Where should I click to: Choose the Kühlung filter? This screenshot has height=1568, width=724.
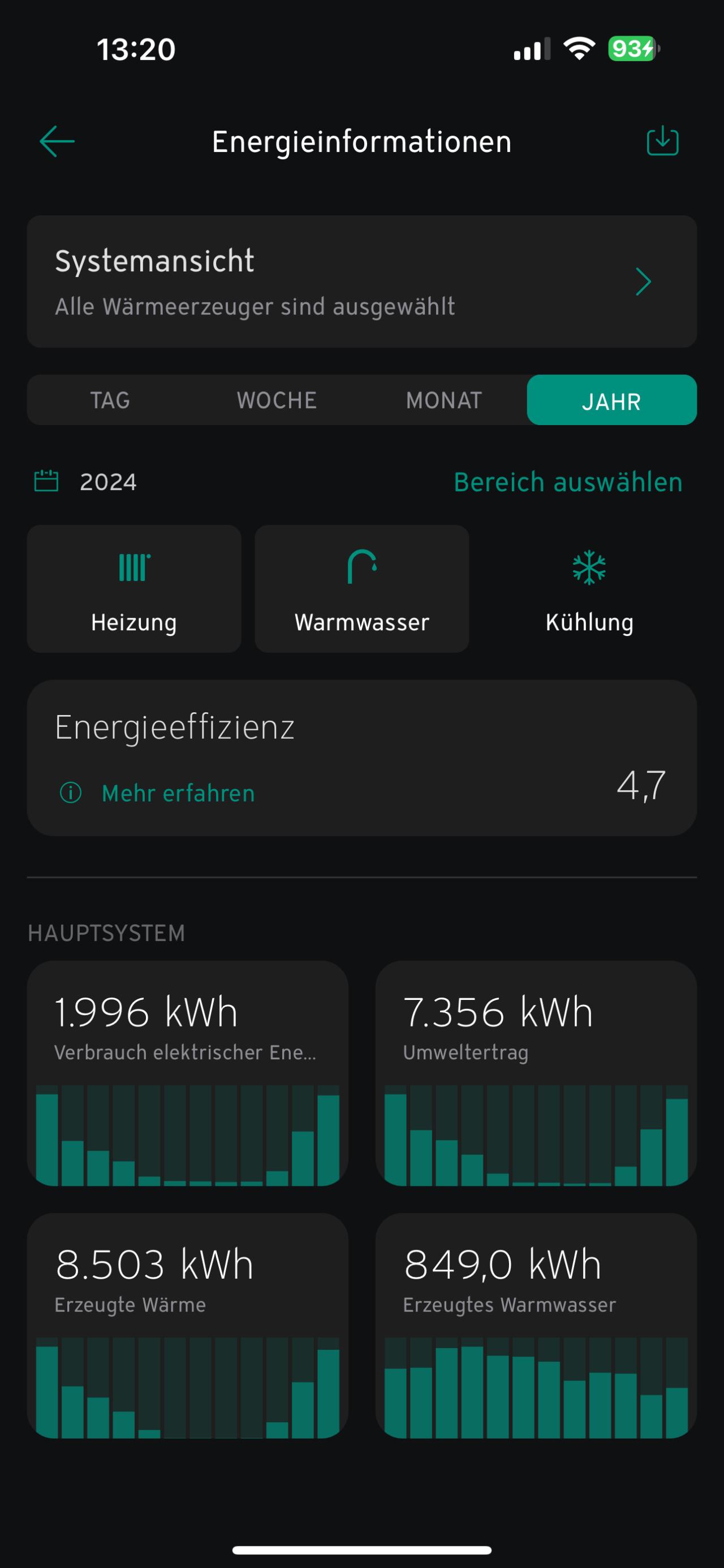(589, 588)
